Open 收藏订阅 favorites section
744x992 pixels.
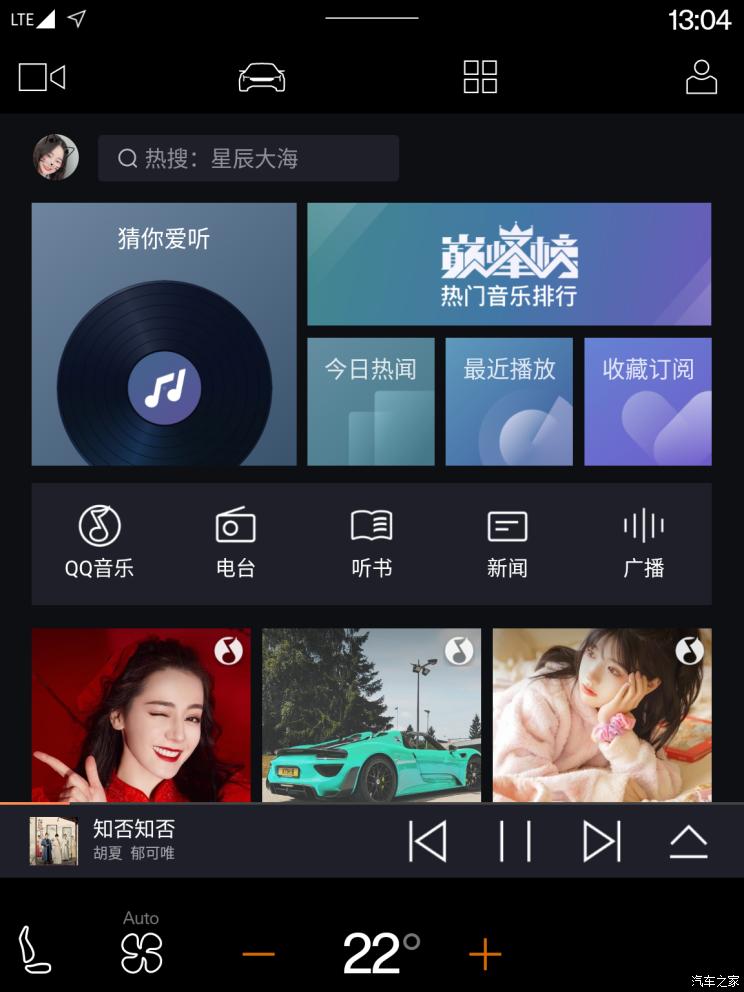(x=647, y=400)
